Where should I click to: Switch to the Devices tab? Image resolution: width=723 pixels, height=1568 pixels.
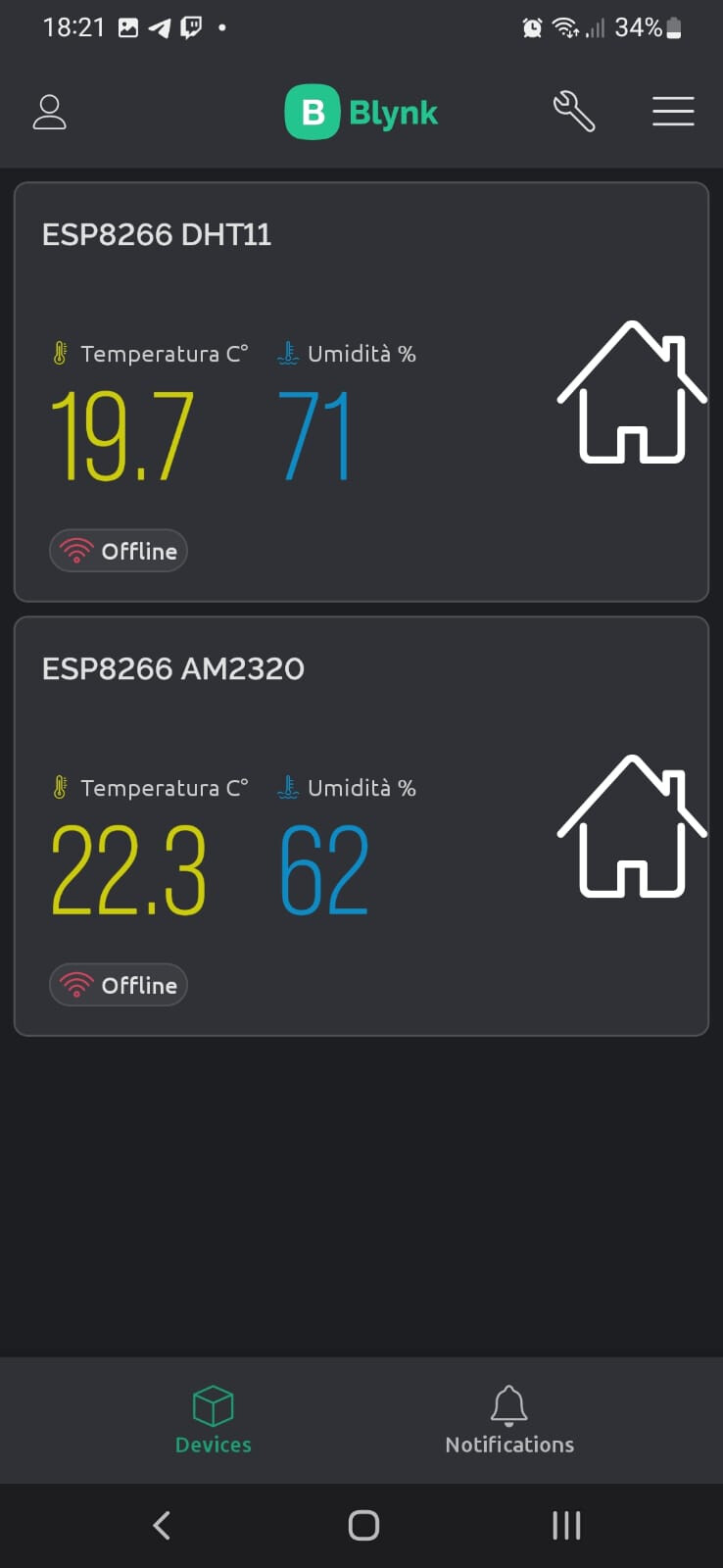tap(214, 1420)
